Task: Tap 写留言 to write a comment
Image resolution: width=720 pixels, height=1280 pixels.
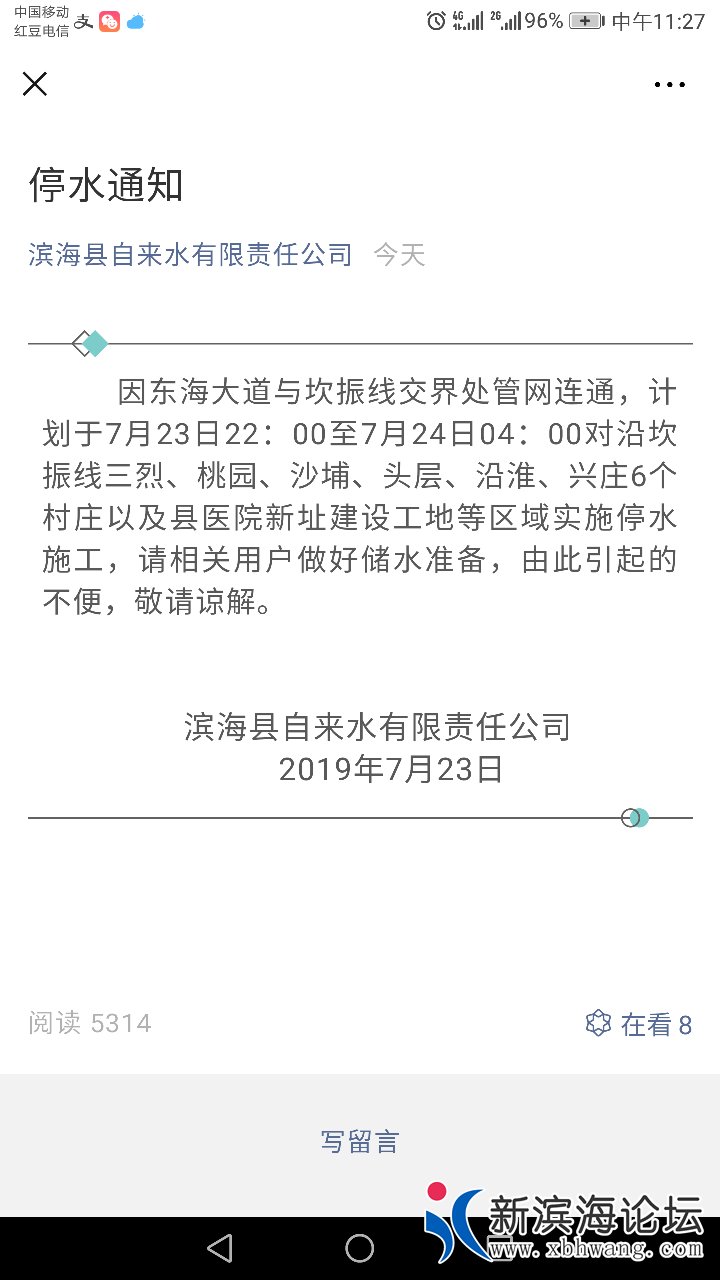Action: [361, 1140]
